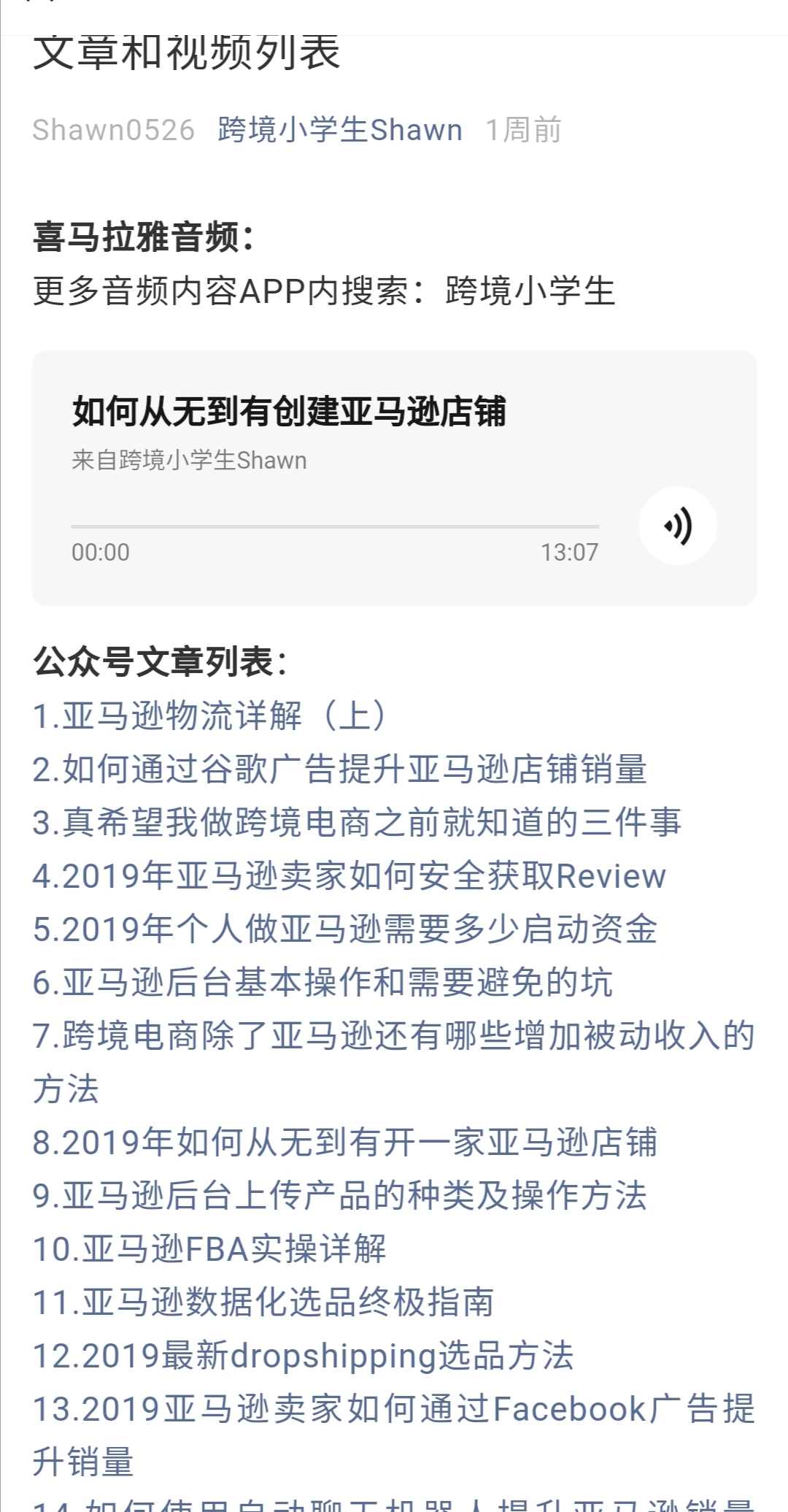
Task: View article 10 亚马逊FBA实操详解
Action: tap(210, 1248)
